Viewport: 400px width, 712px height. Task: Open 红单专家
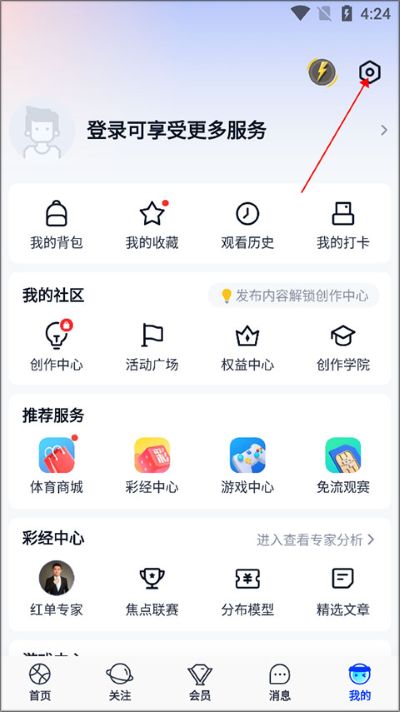(x=57, y=588)
